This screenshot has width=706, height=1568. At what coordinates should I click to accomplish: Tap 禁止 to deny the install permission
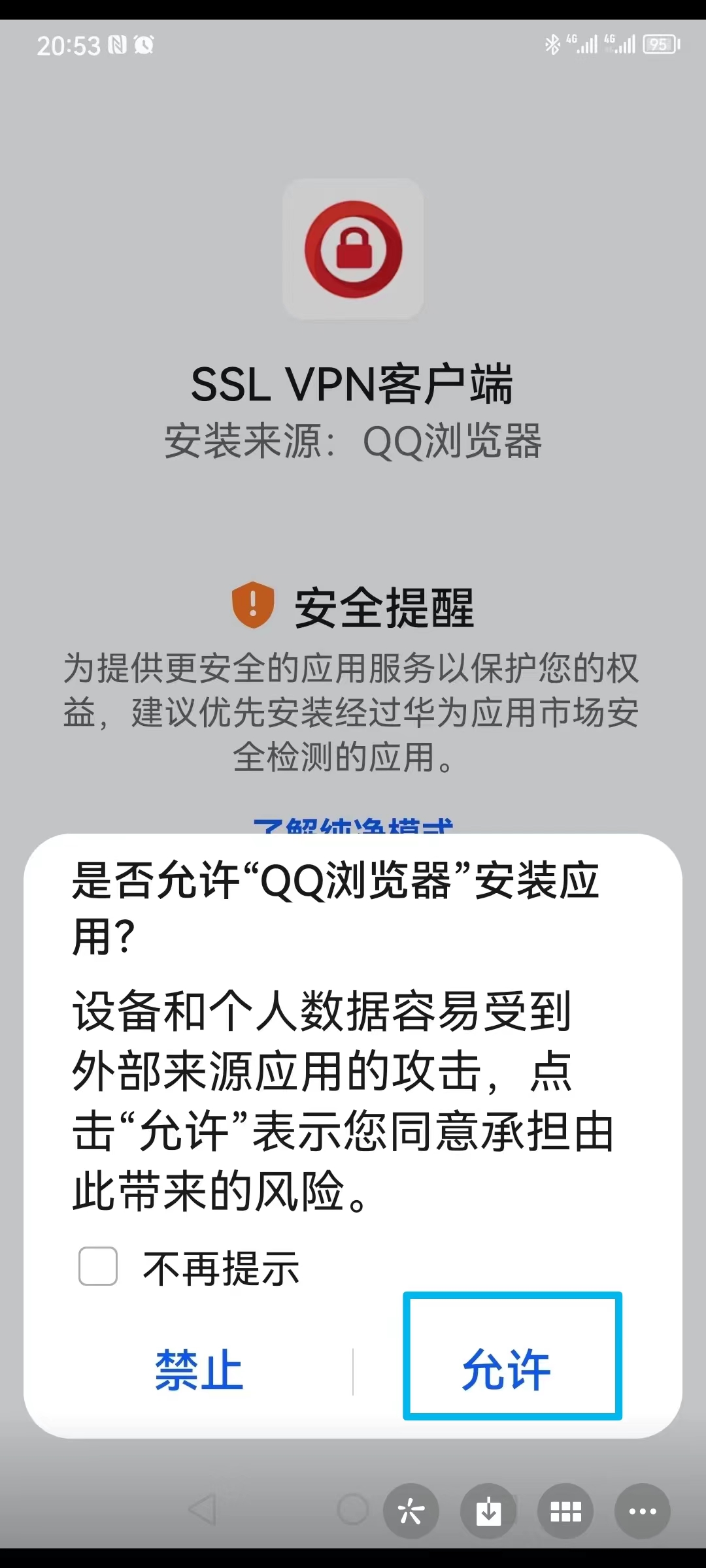(x=199, y=1370)
